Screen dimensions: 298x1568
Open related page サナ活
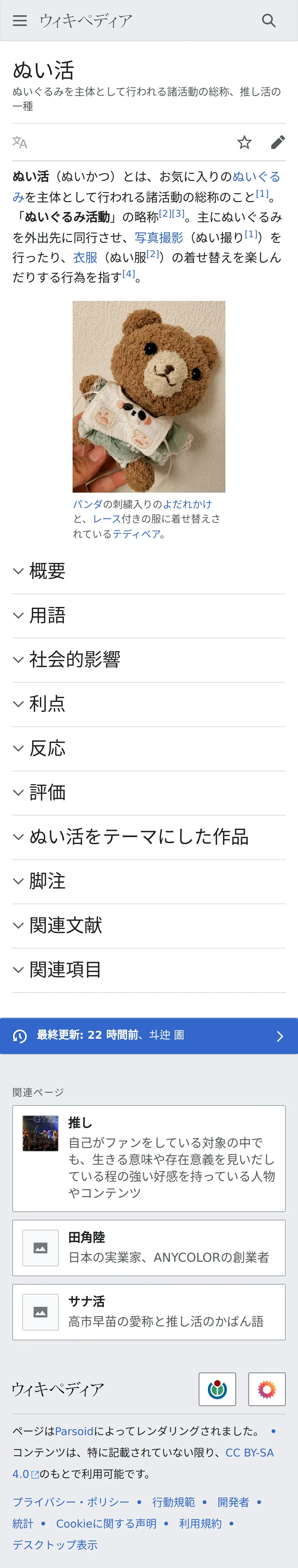(x=149, y=1312)
